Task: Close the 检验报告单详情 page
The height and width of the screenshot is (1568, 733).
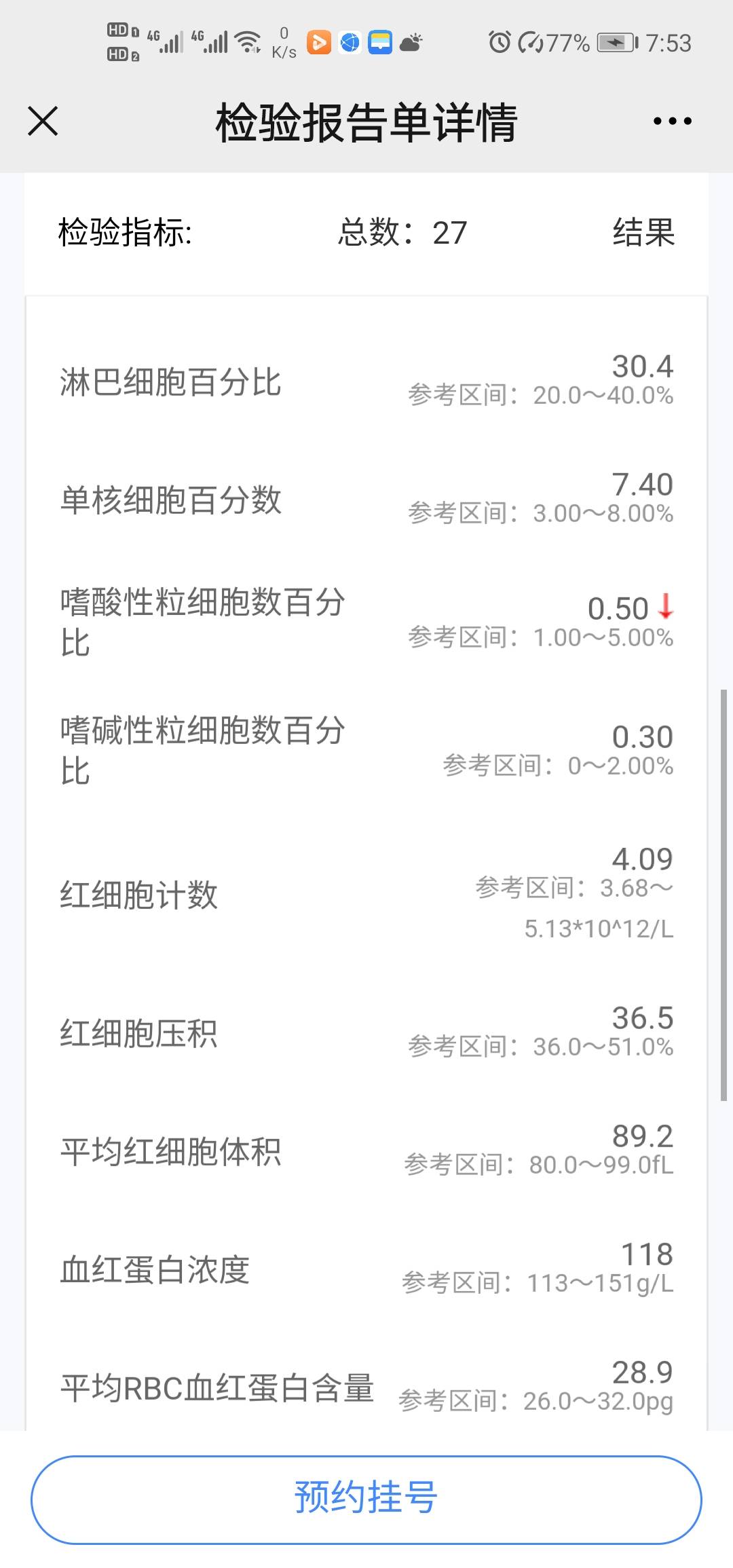Action: point(43,121)
